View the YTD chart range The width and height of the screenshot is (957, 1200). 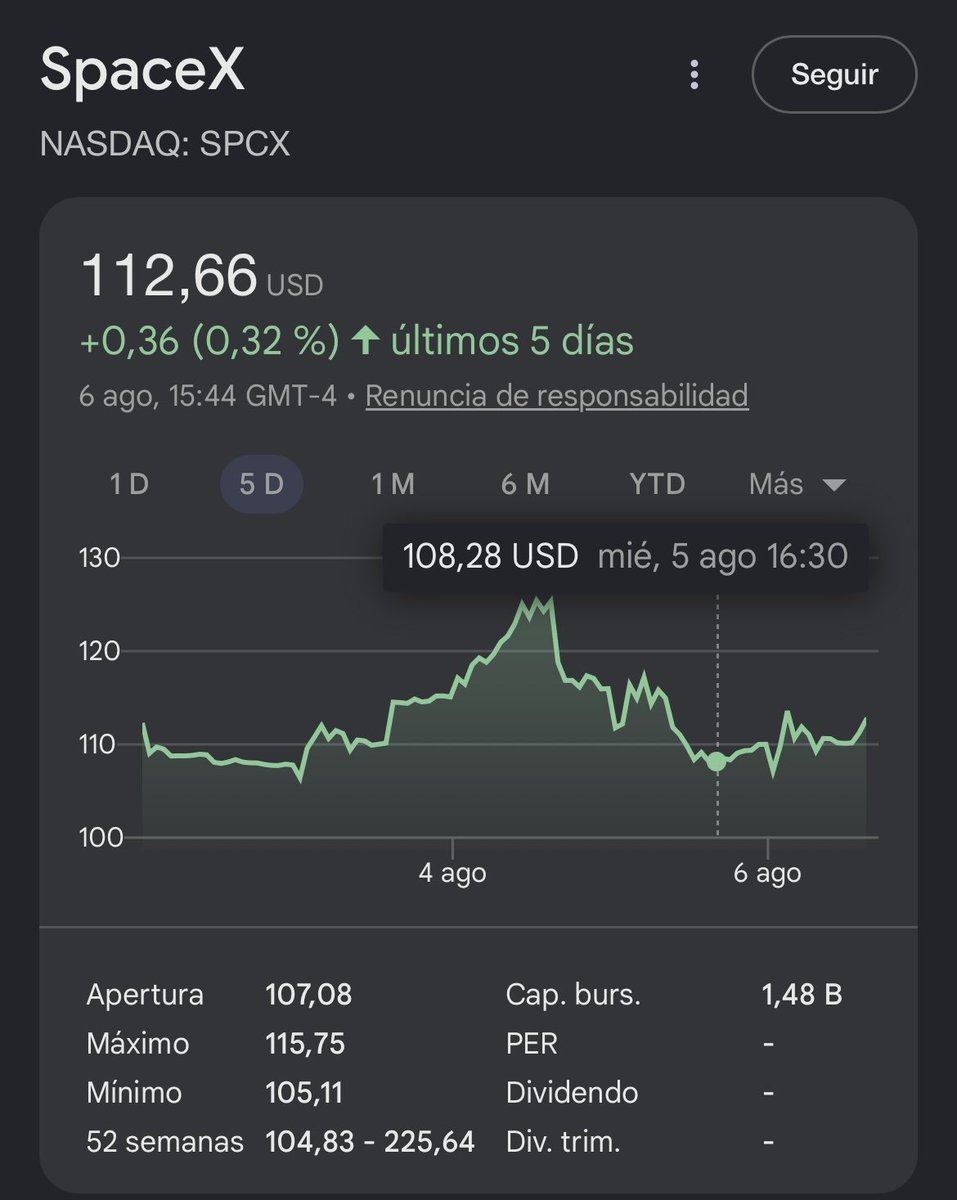[x=657, y=485]
